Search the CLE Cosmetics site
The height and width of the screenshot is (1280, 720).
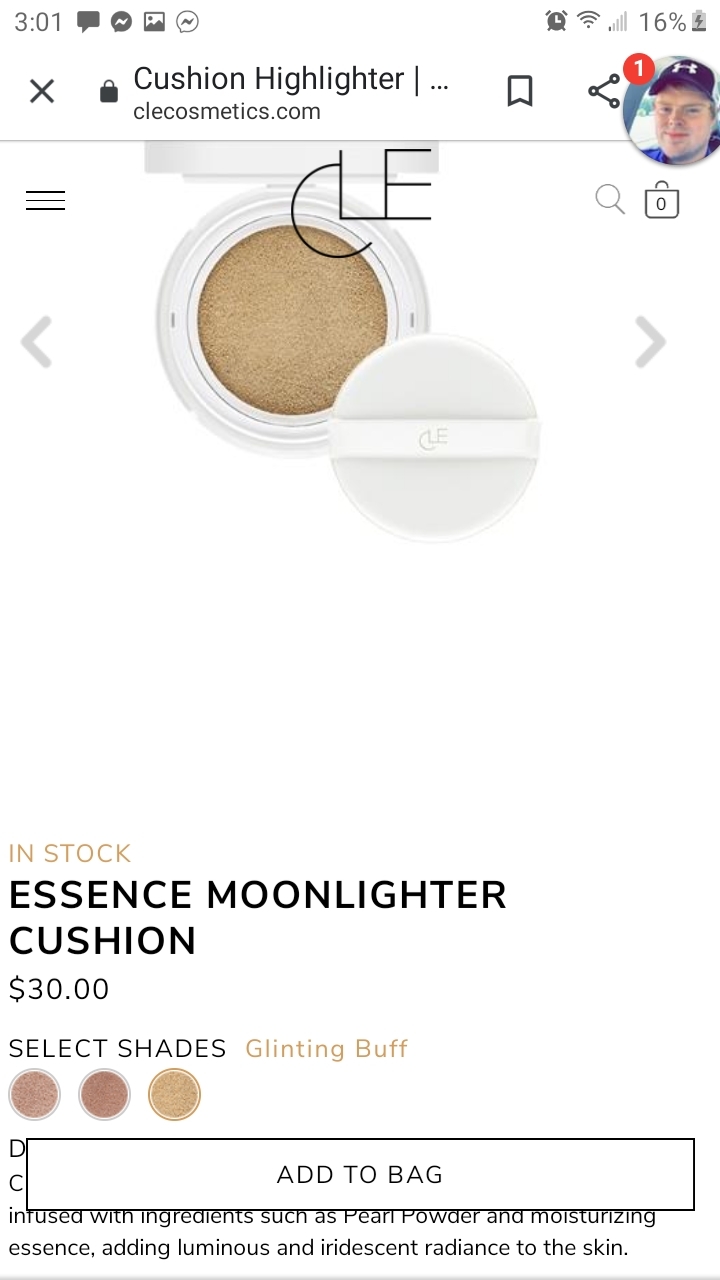point(609,200)
